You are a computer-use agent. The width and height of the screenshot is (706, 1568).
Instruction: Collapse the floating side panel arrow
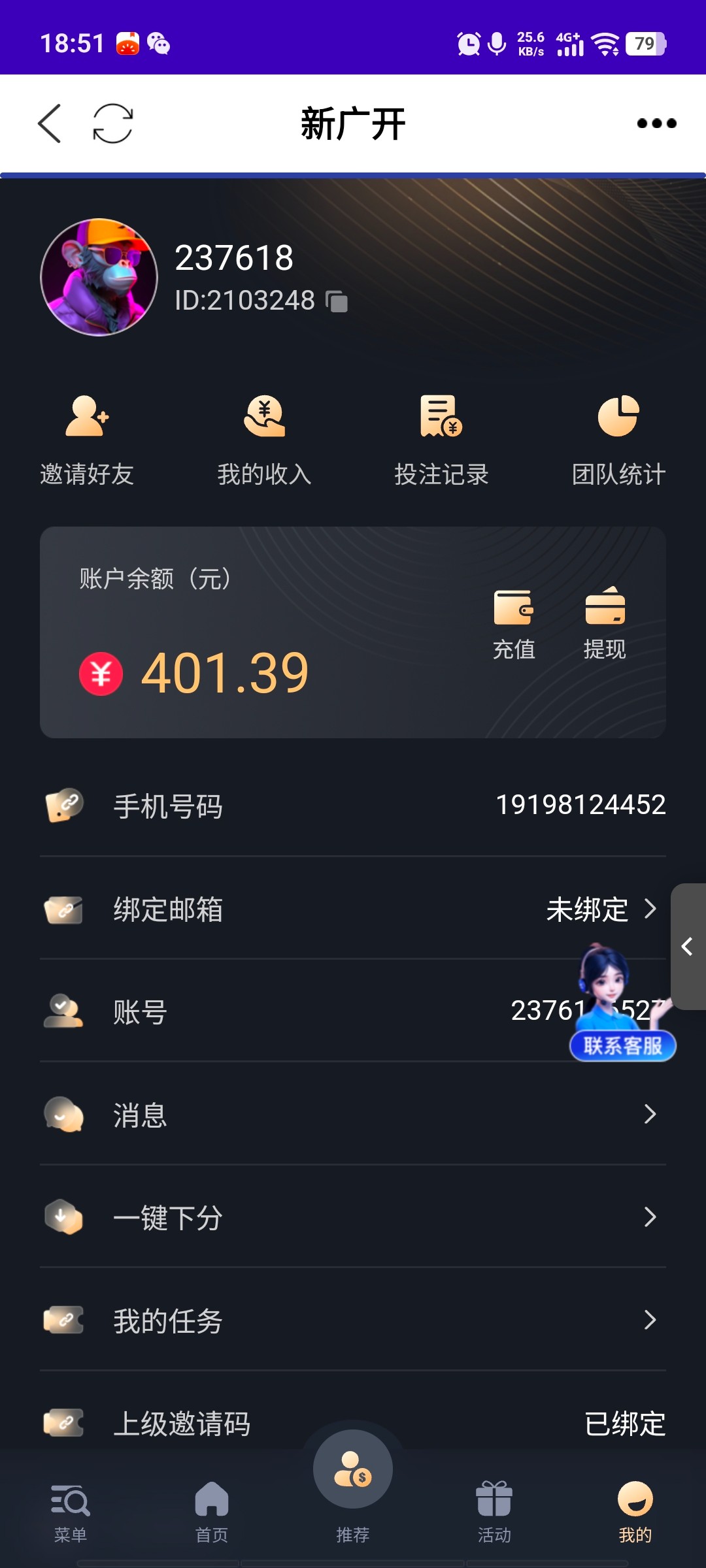point(688,945)
